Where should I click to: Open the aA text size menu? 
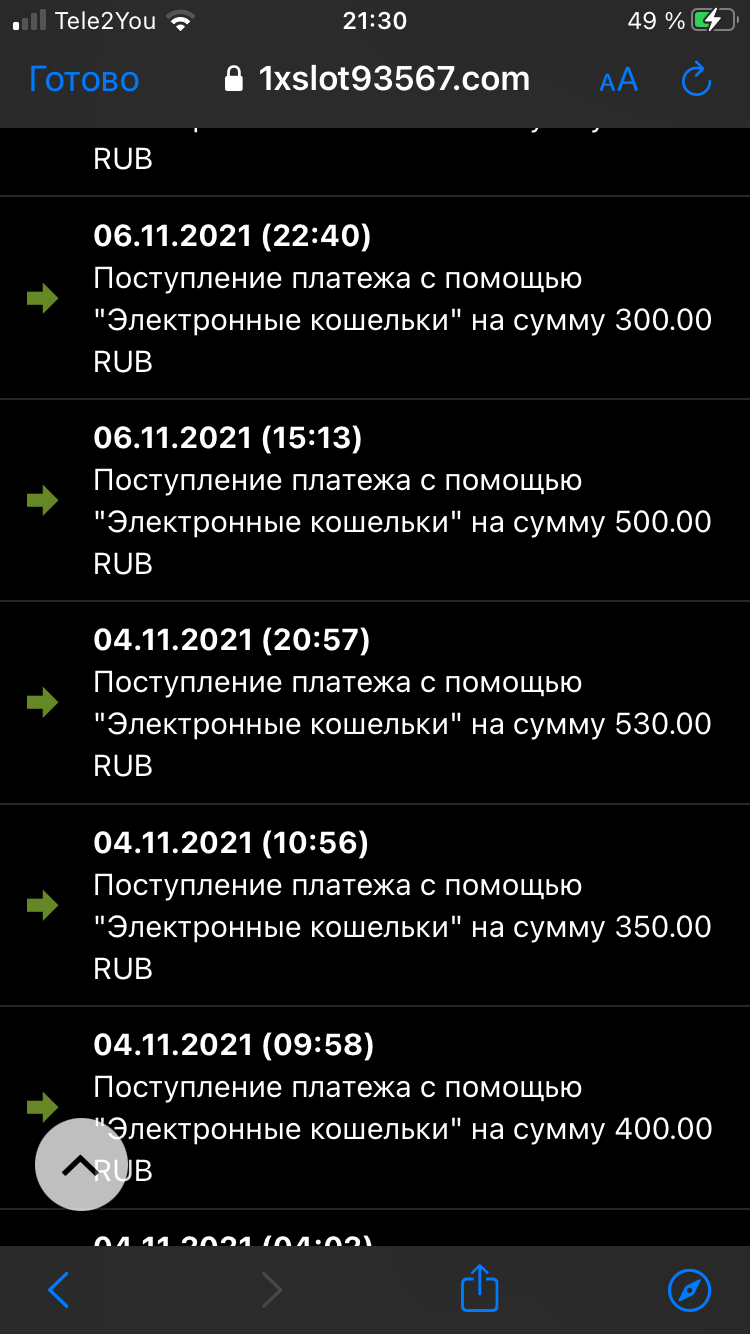(618, 81)
